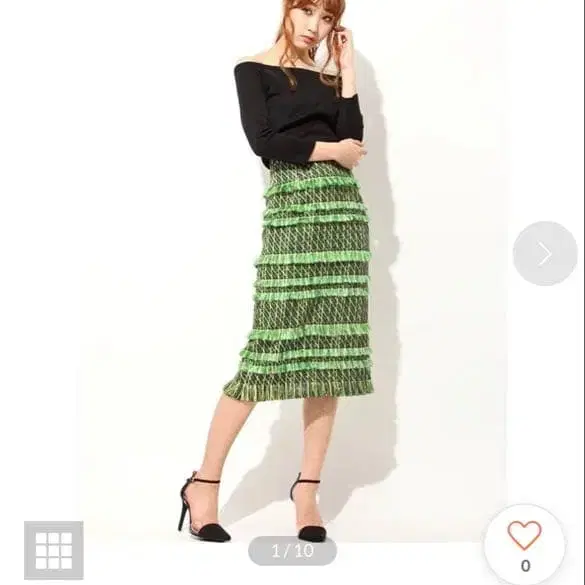The width and height of the screenshot is (585, 585).
Task: Like this item with the heart
Action: tap(524, 545)
